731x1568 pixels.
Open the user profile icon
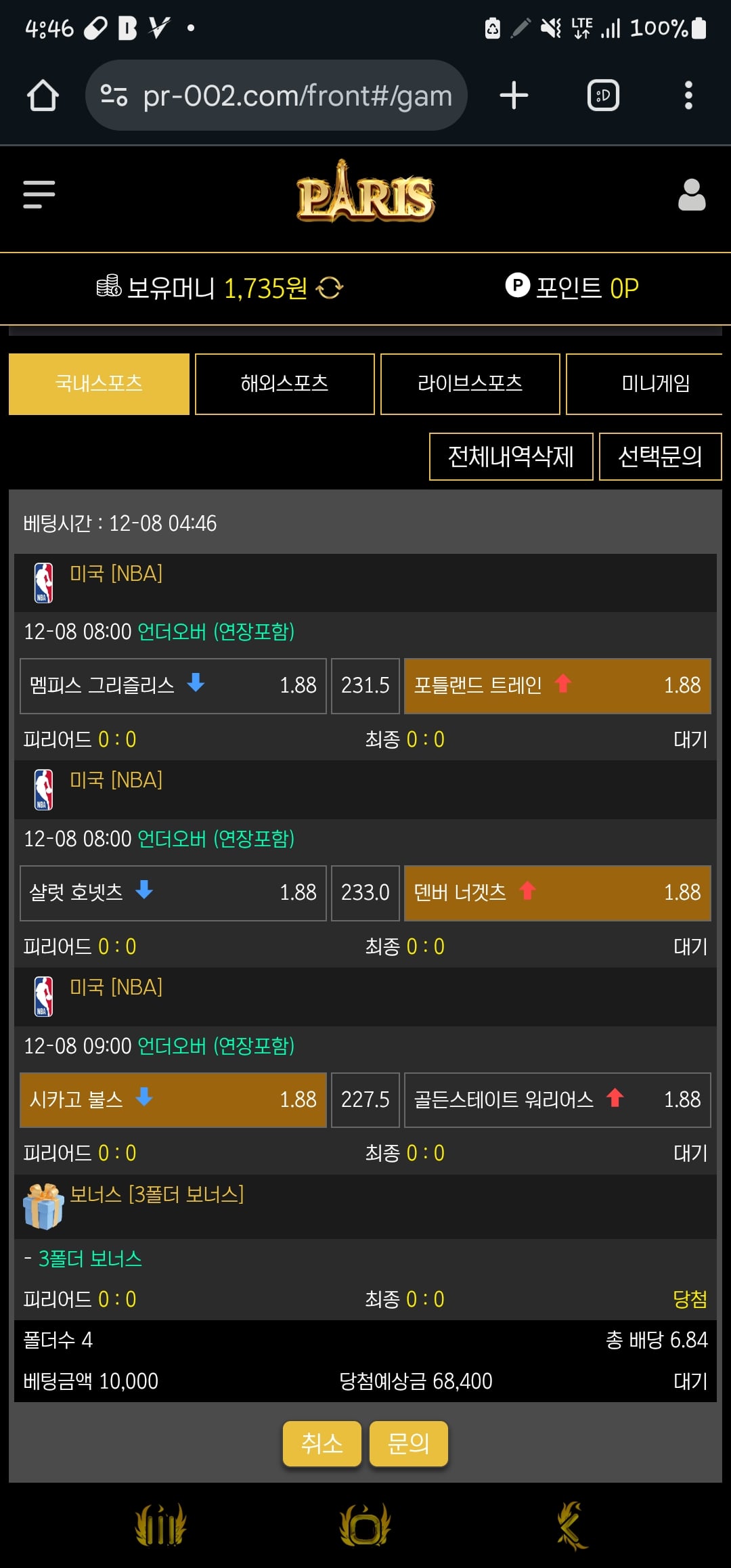click(x=691, y=195)
